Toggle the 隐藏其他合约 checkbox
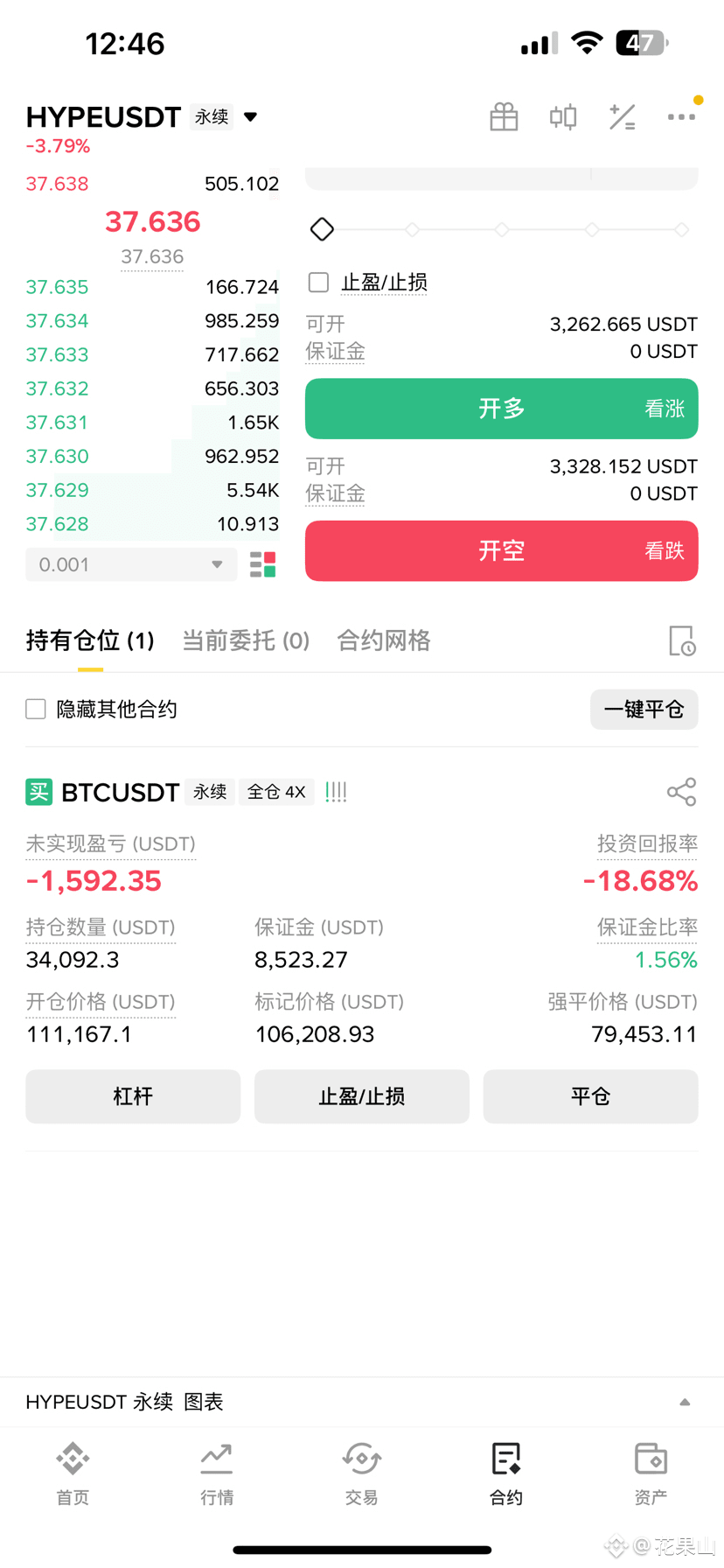Screen dimensions: 724x1568 coord(36,709)
